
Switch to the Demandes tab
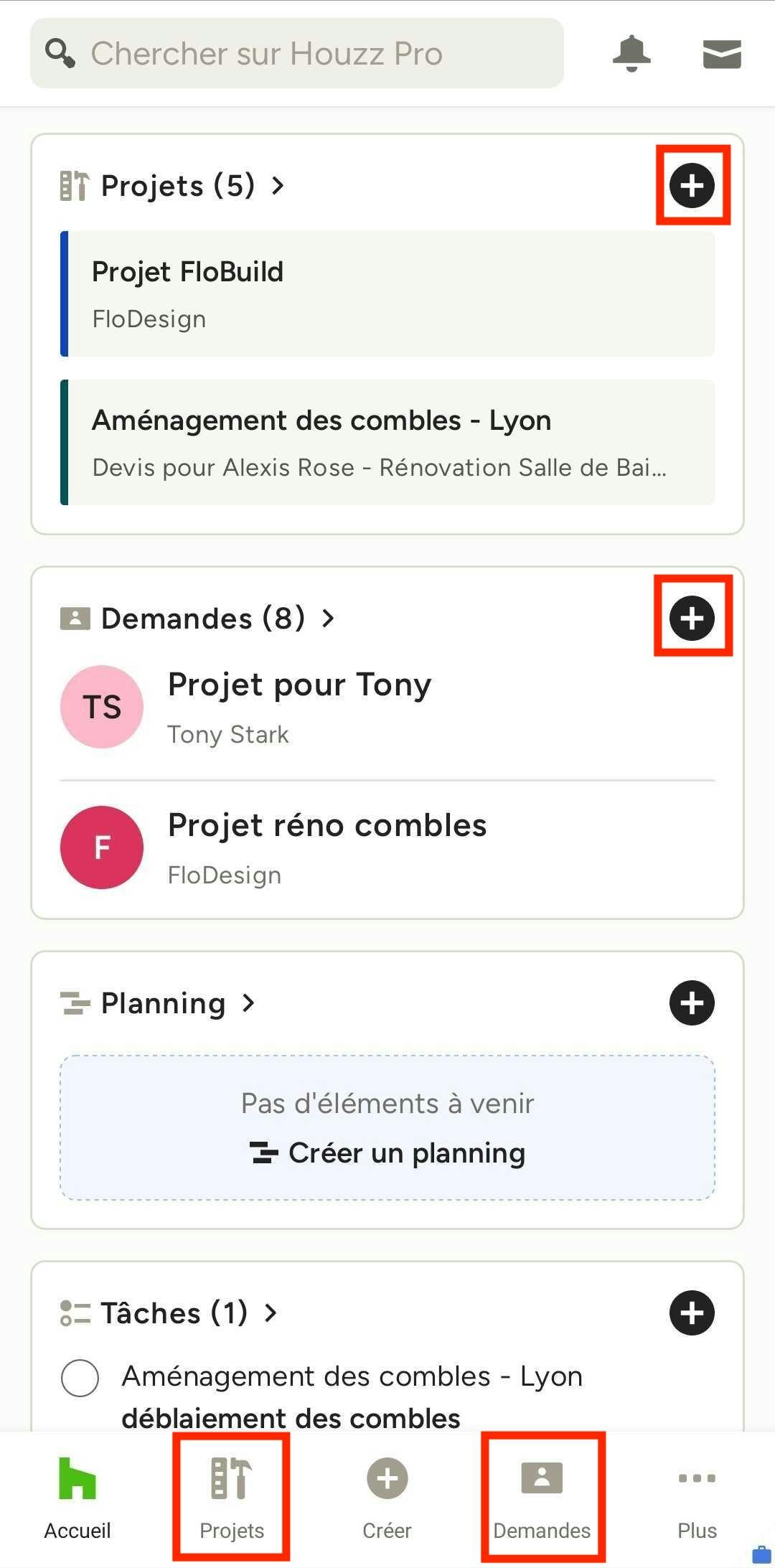(542, 1498)
